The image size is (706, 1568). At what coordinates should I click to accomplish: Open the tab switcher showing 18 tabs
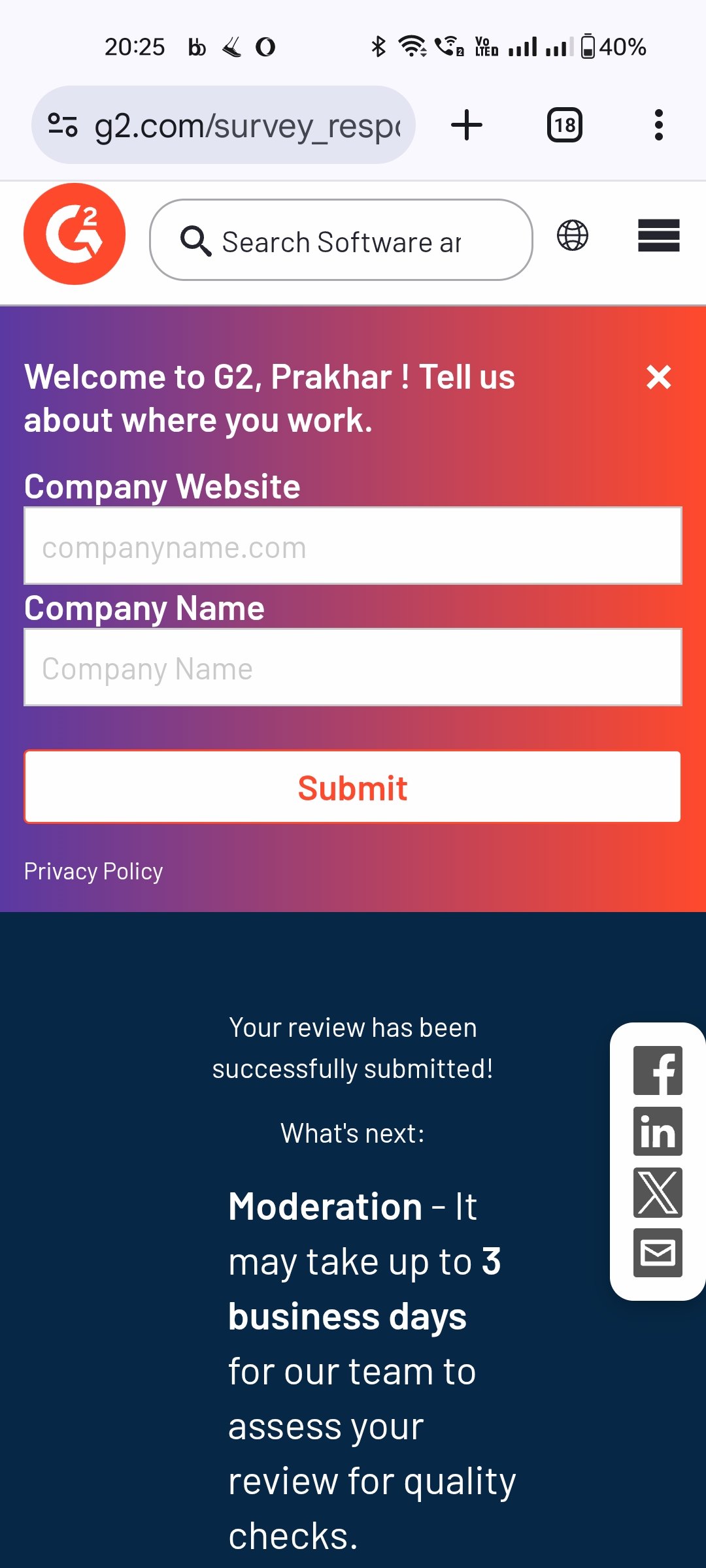565,125
